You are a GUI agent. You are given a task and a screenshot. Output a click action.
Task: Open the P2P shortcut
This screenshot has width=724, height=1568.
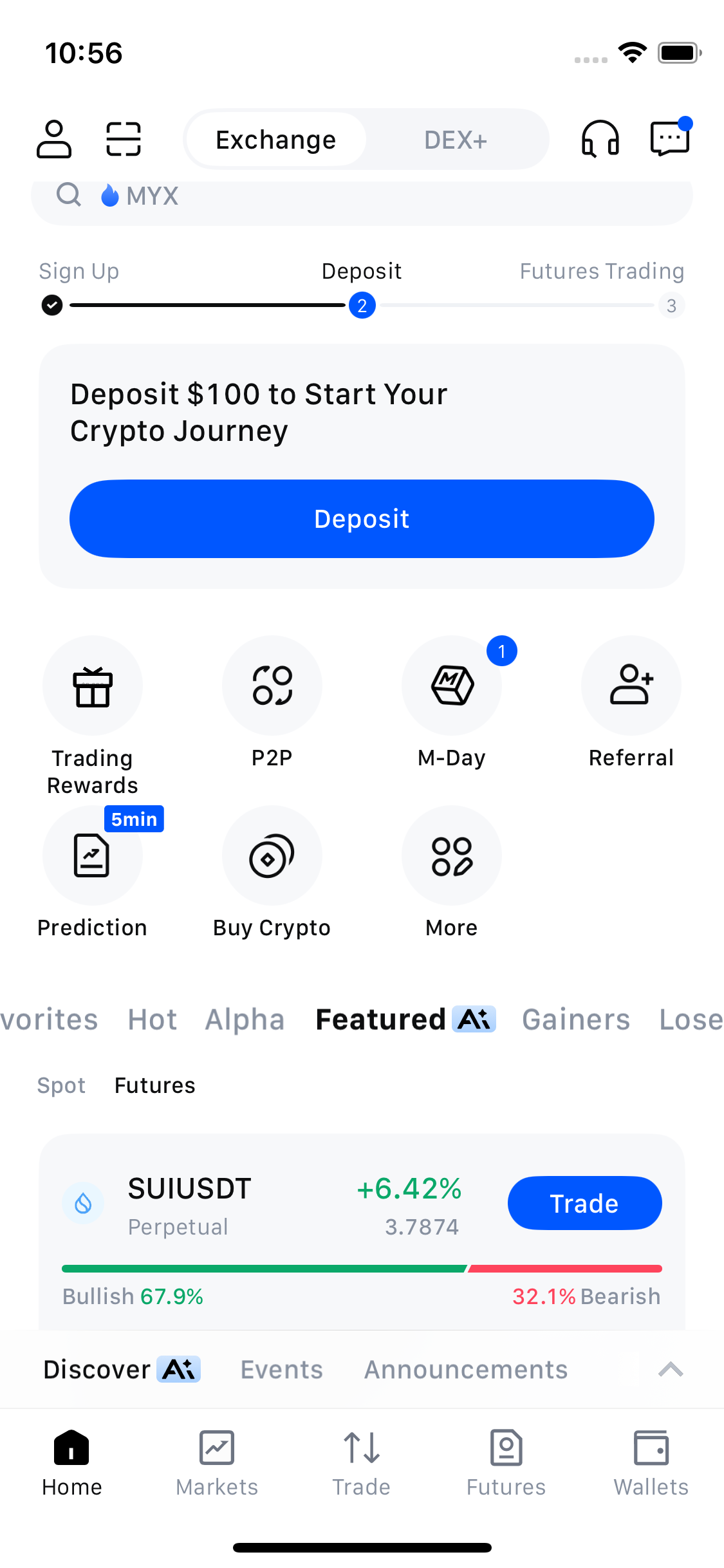[x=272, y=687]
